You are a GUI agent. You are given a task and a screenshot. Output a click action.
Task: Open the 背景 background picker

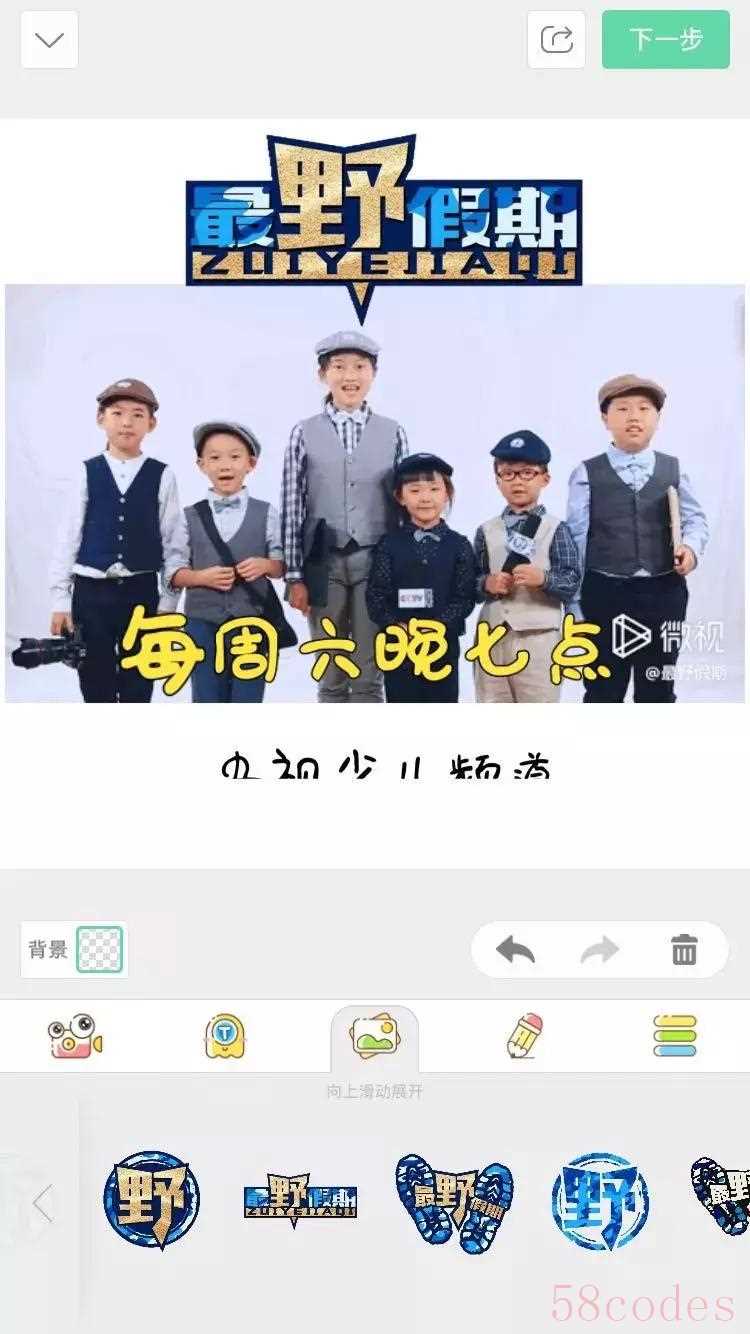click(75, 949)
